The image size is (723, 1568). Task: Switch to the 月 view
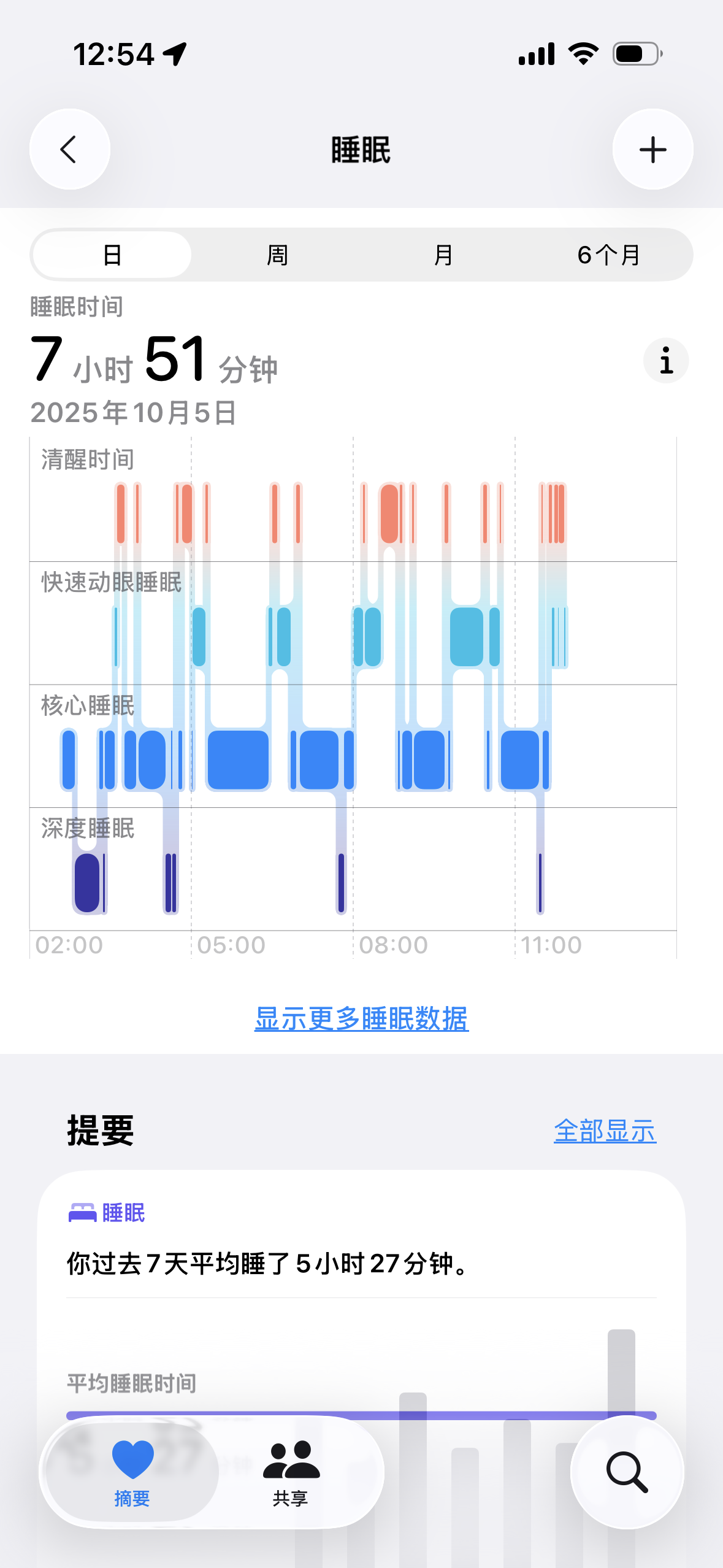point(443,255)
